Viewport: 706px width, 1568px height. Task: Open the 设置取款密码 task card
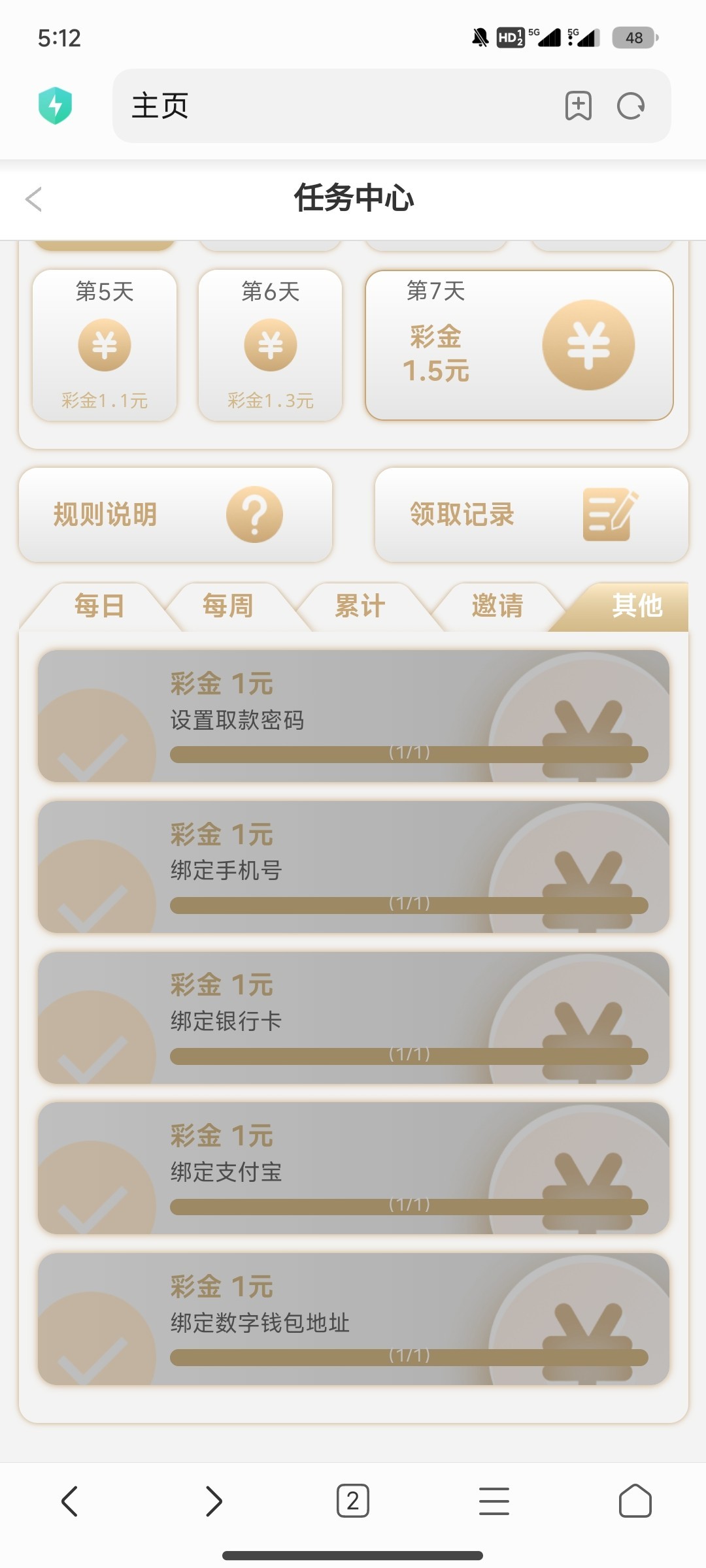354,716
